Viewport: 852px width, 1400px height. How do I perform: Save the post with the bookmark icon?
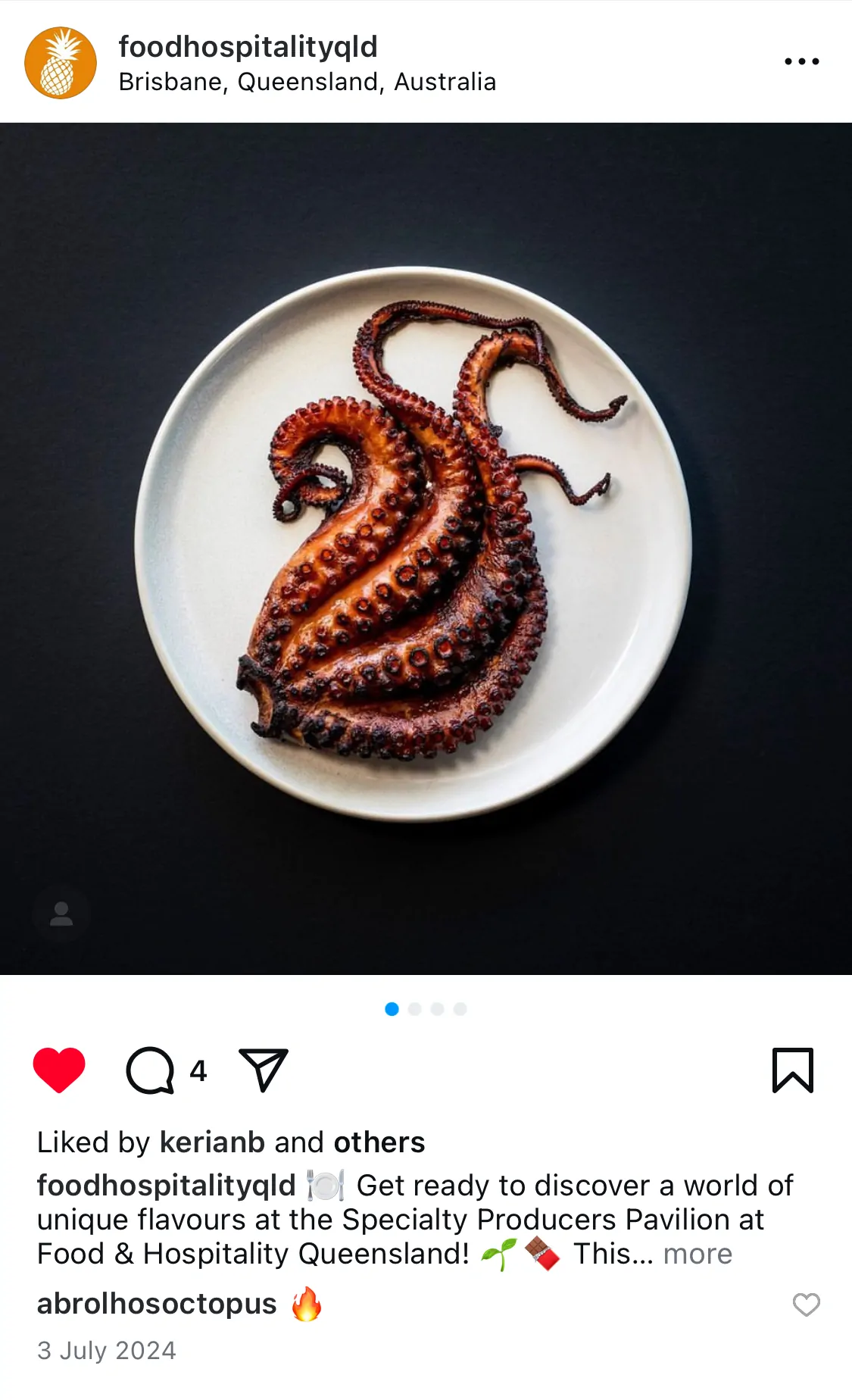tap(792, 1070)
